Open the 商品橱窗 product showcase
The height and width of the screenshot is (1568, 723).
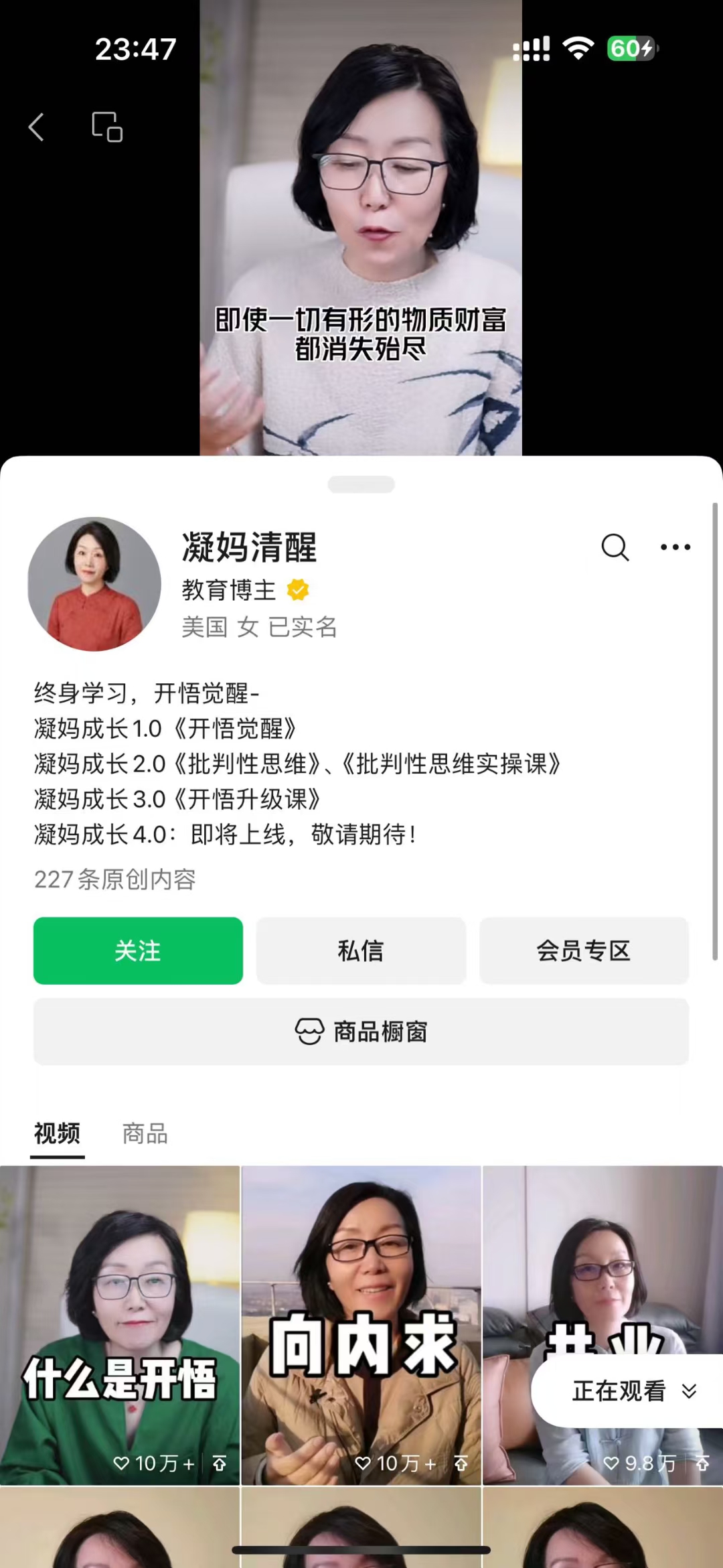coord(361,1031)
